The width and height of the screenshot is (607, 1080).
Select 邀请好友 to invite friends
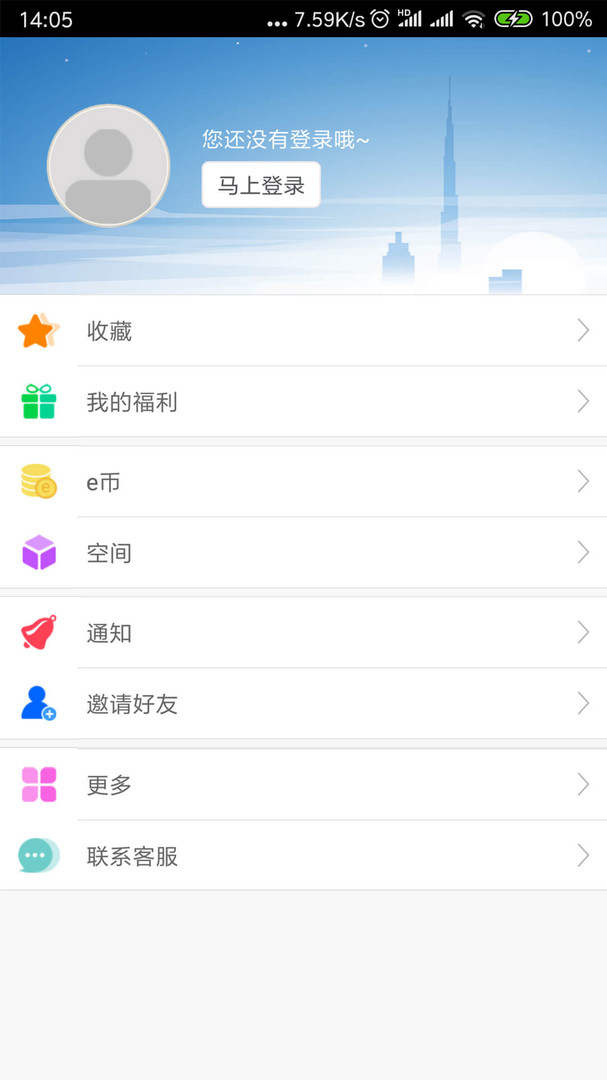pyautogui.click(x=303, y=704)
